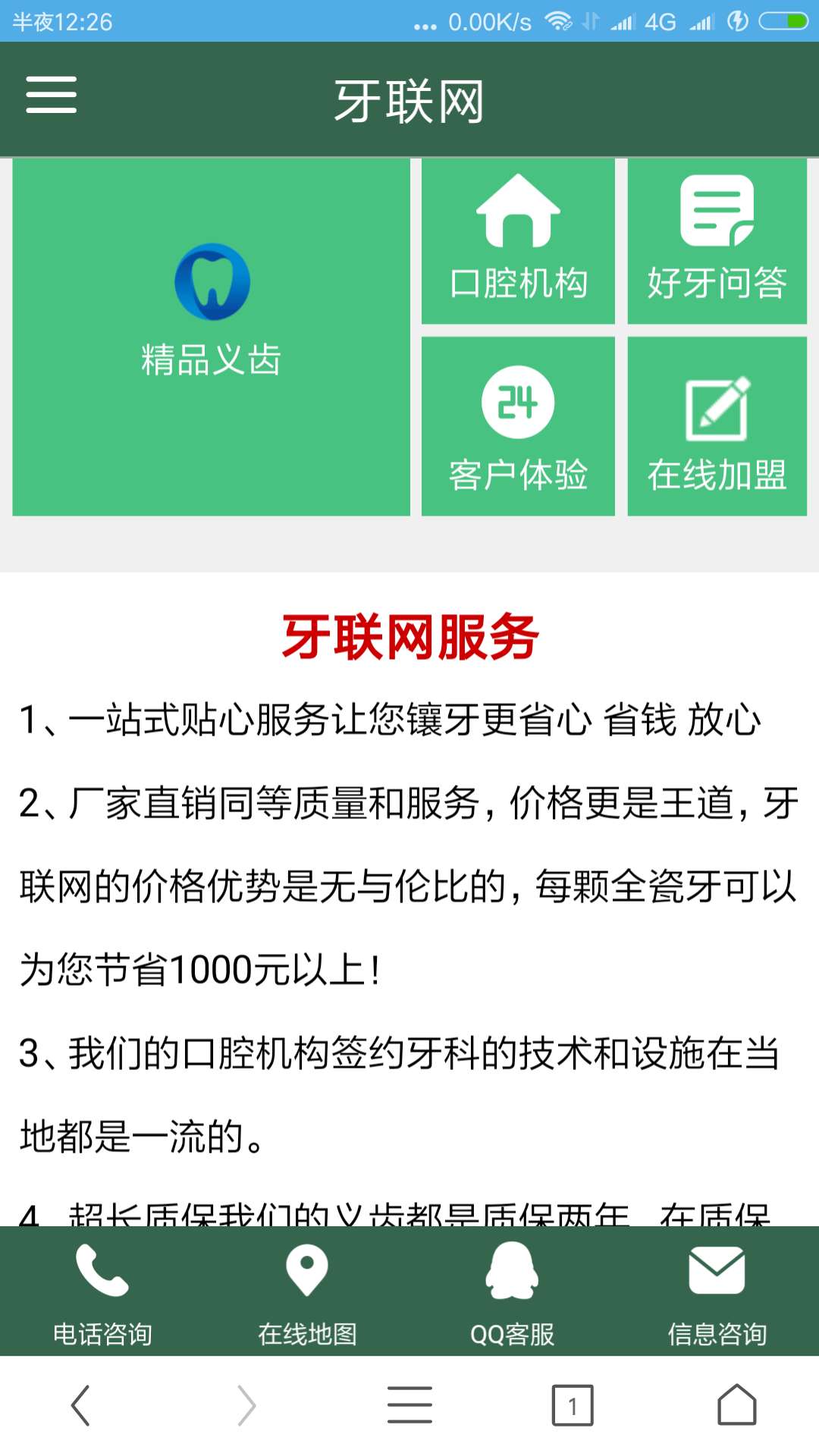Open the hamburger menu drawer
Image resolution: width=819 pixels, height=1456 pixels.
[51, 96]
